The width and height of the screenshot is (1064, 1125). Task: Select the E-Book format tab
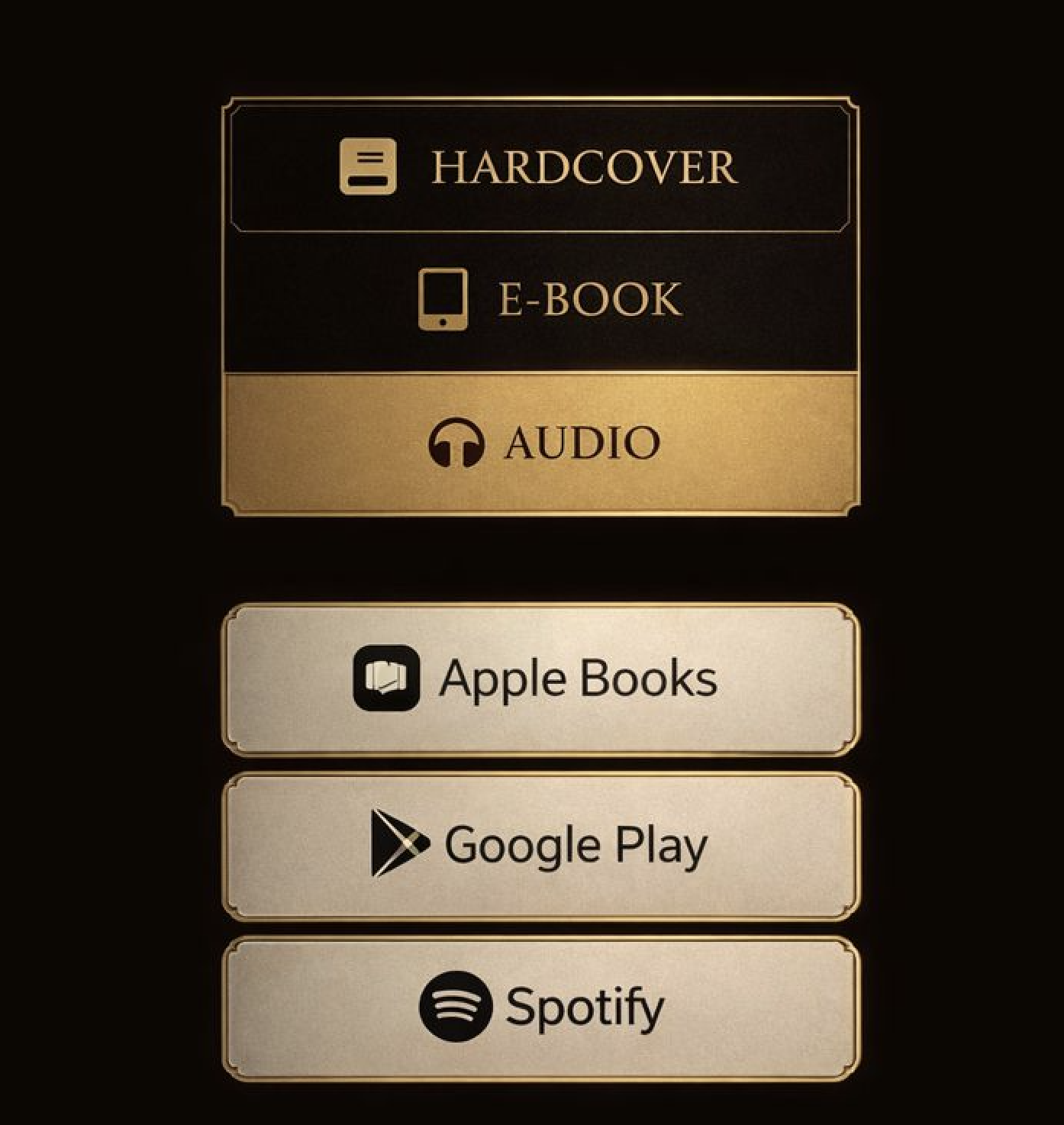[540, 299]
